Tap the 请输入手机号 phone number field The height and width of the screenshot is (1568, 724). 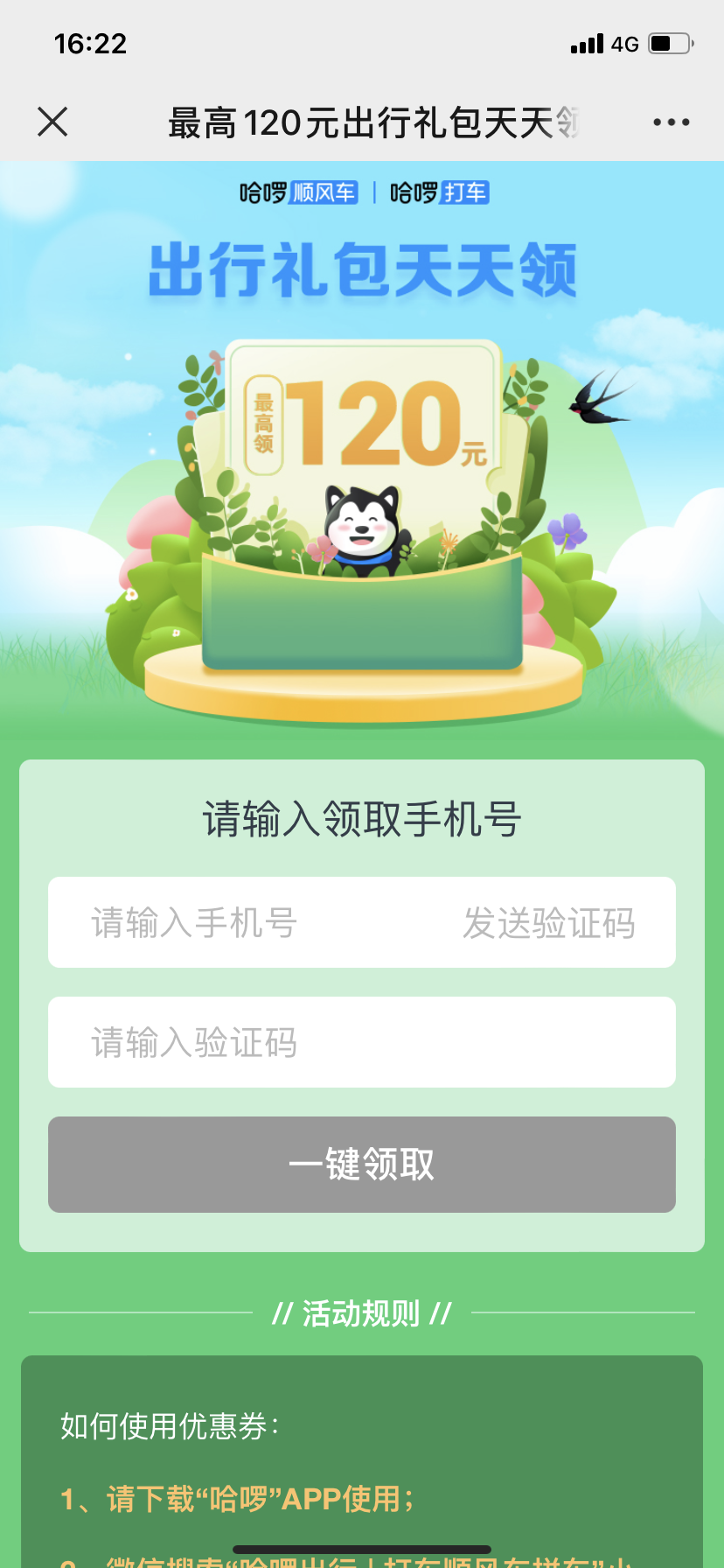coord(236,923)
